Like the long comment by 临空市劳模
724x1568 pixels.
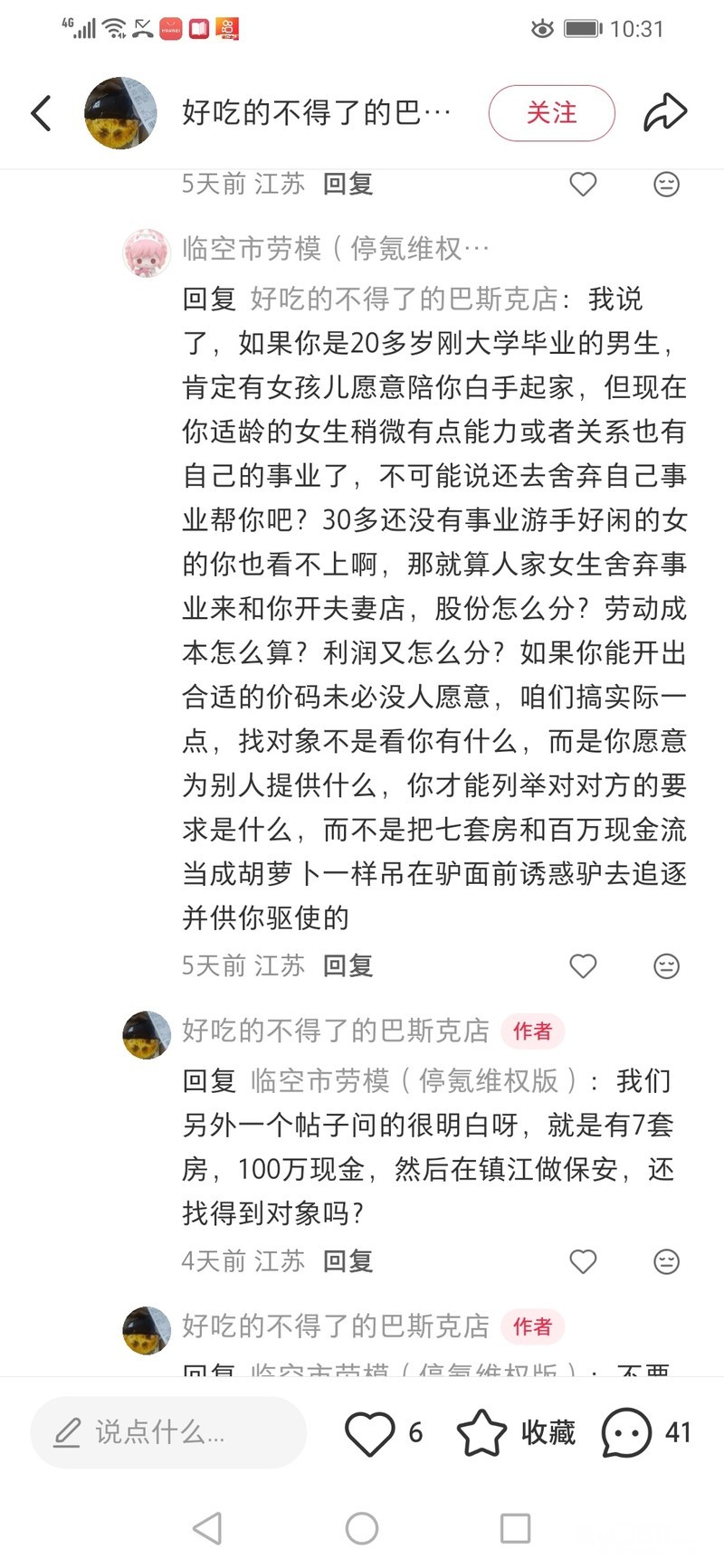(583, 965)
